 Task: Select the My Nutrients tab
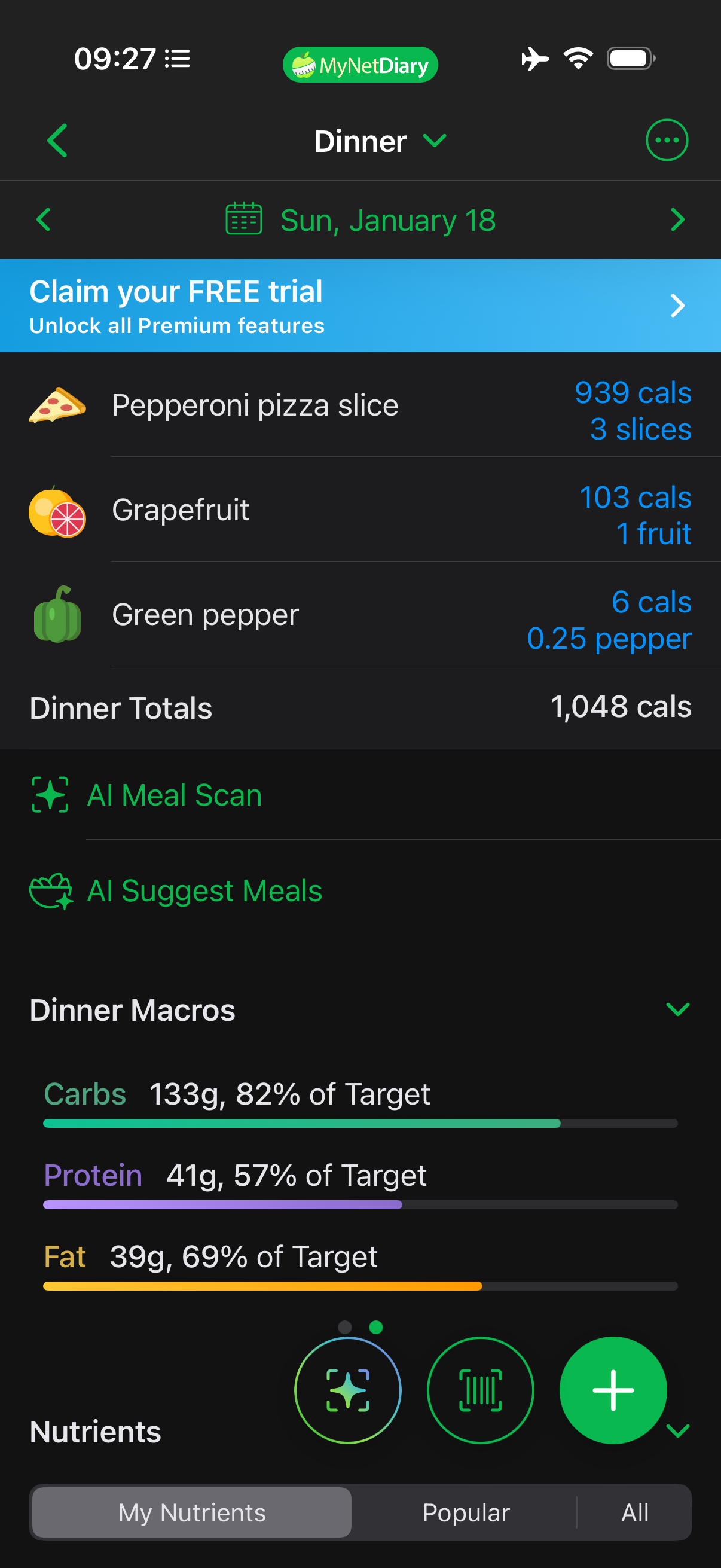tap(193, 1512)
